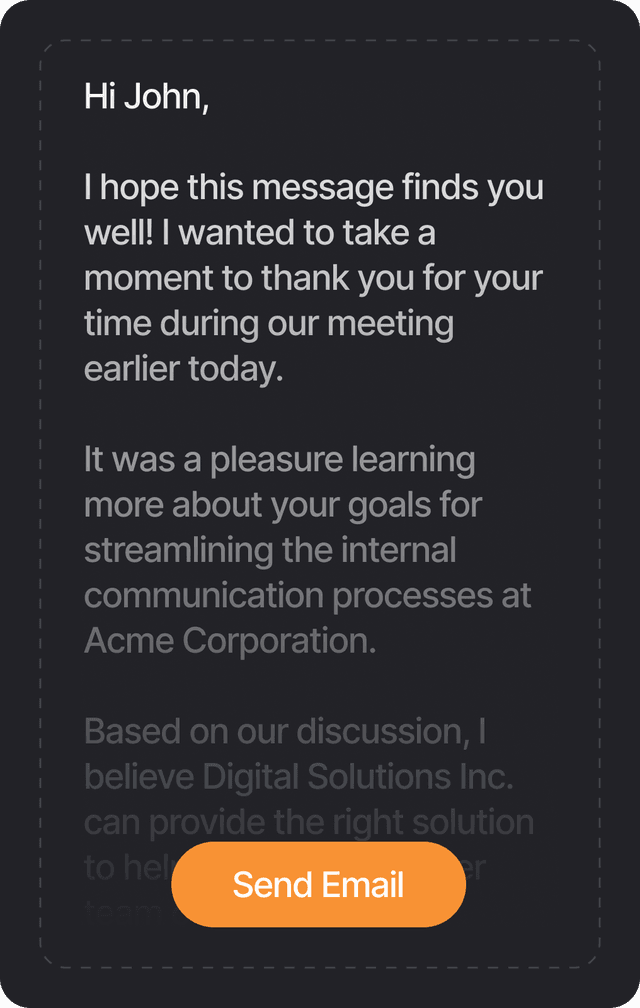640x1008 pixels.
Task: Tap the Send Email button
Action: tap(318, 884)
